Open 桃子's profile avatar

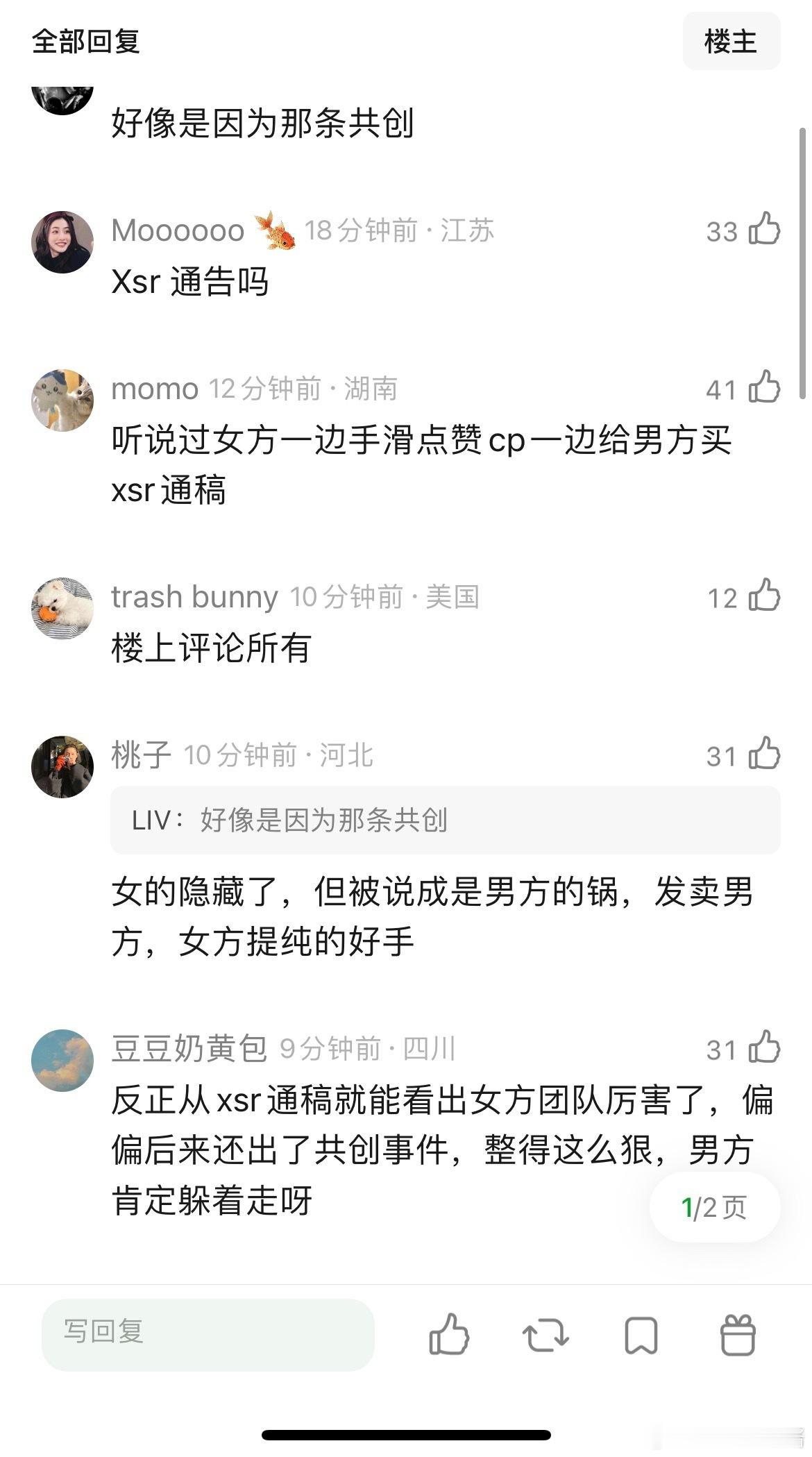point(62,766)
